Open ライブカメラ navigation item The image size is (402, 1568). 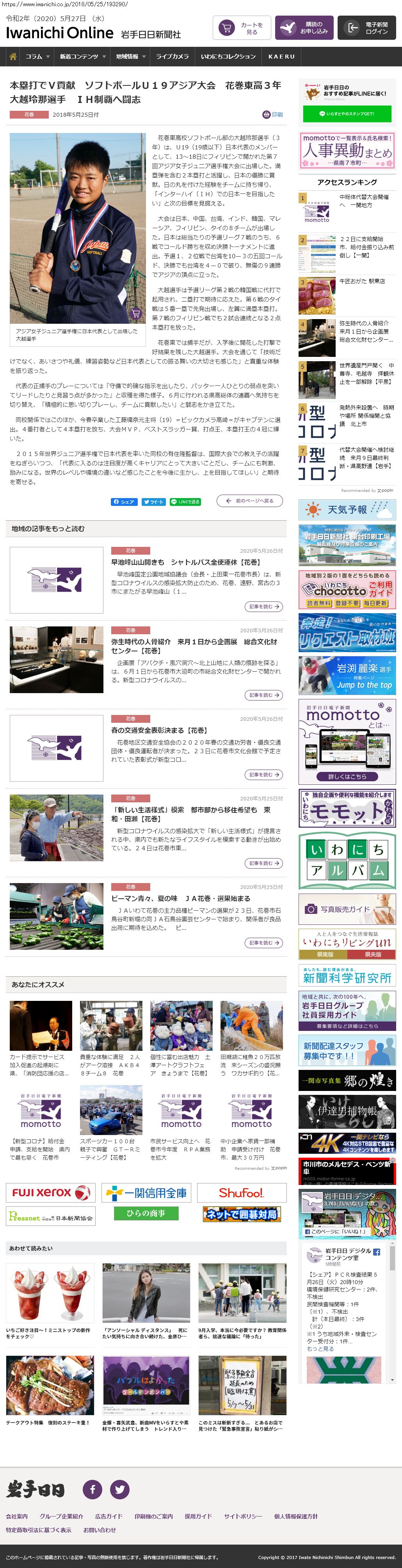(172, 57)
